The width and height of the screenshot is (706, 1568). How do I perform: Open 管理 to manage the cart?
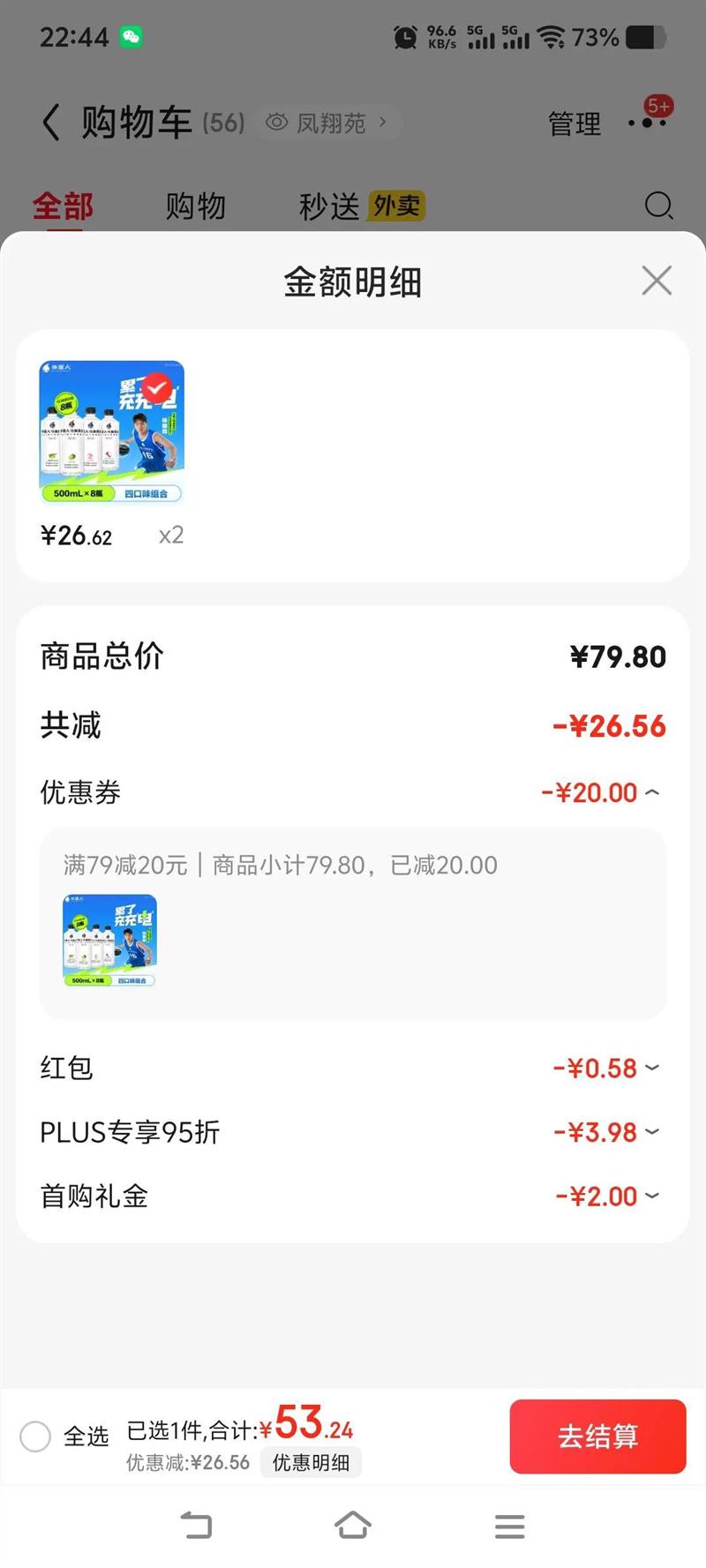pyautogui.click(x=575, y=124)
